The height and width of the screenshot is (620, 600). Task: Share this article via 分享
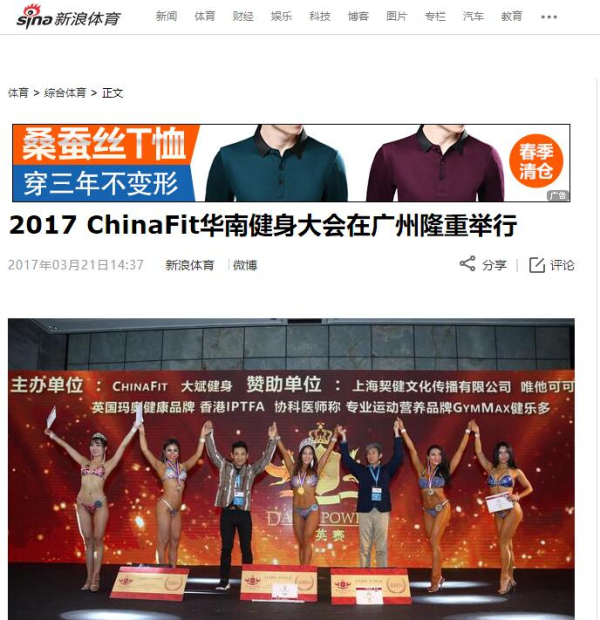point(483,265)
